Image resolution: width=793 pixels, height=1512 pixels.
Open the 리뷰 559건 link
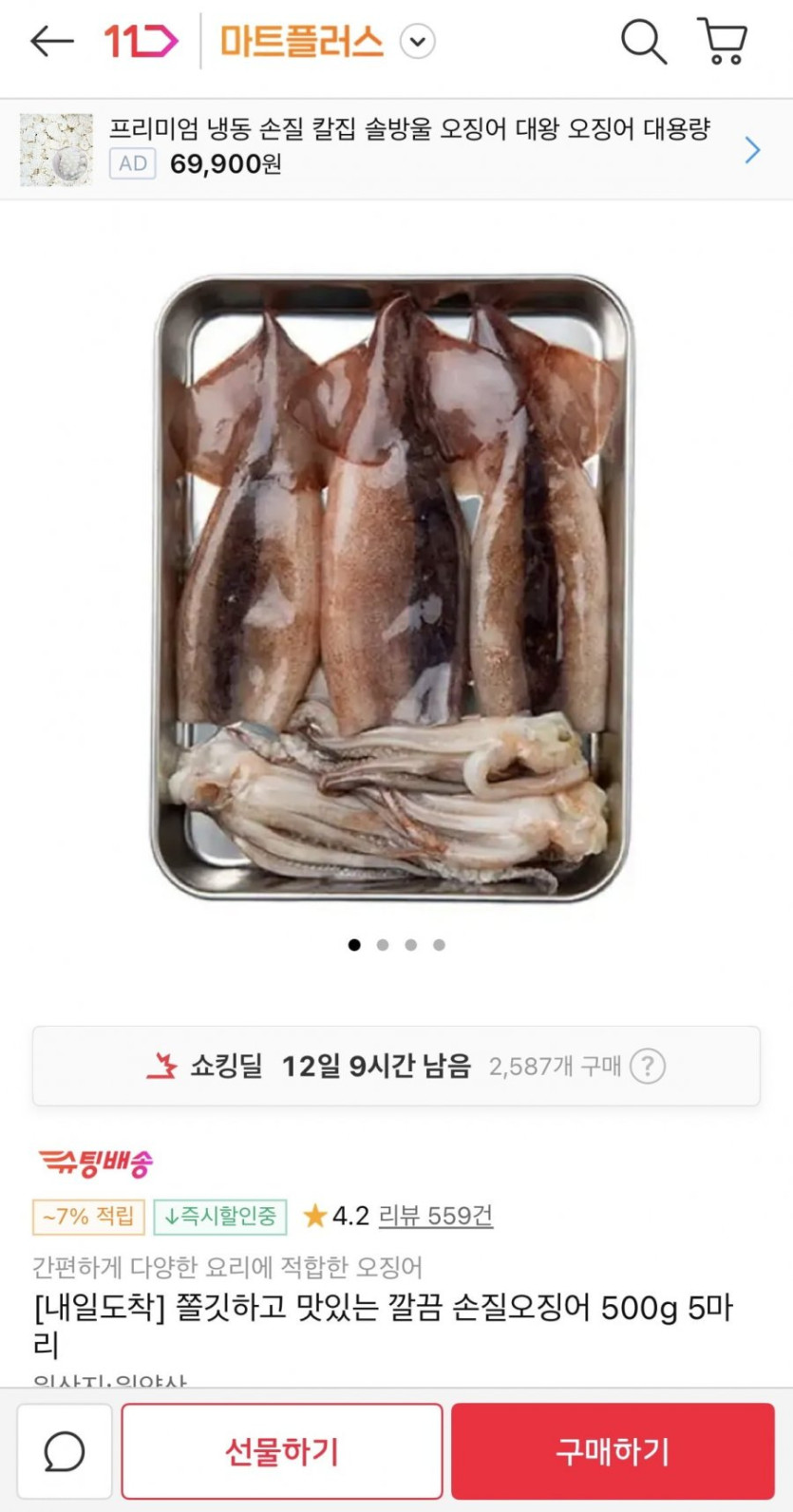coord(435,1216)
